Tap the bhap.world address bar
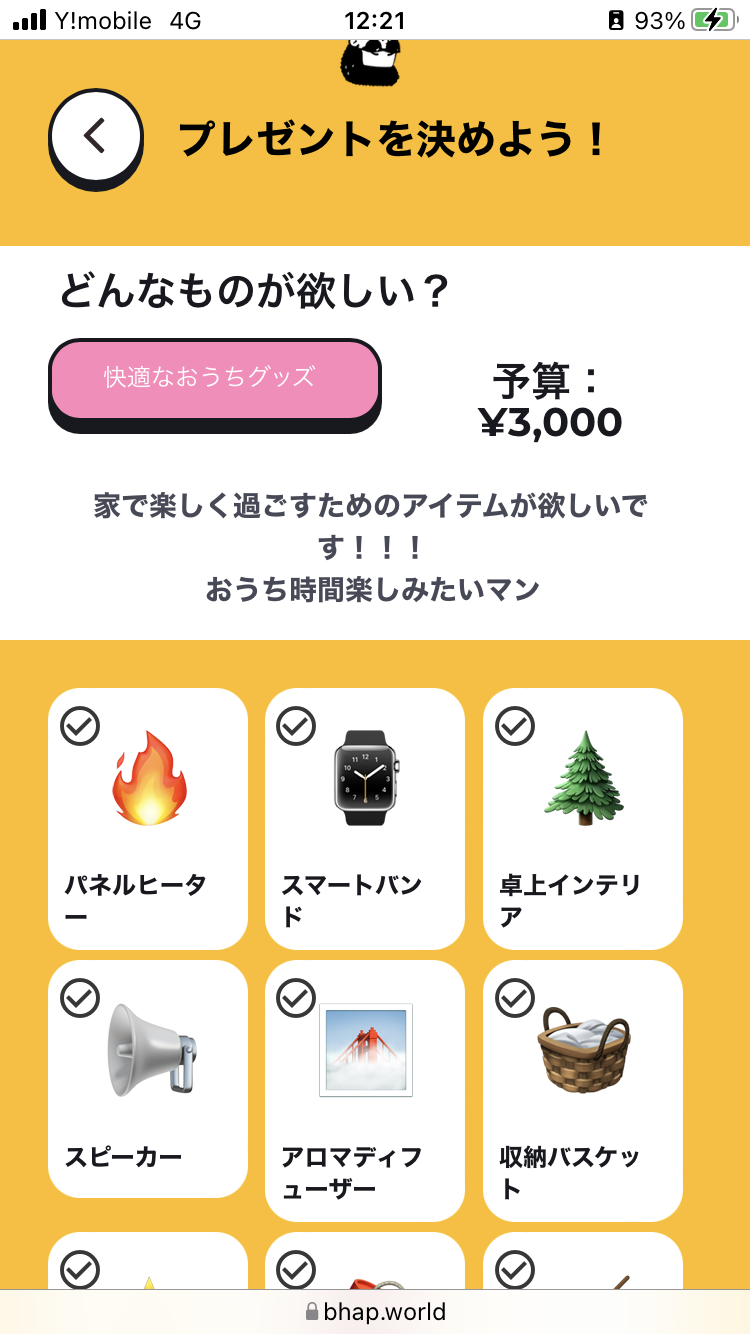This screenshot has width=750, height=1334. (x=375, y=1311)
